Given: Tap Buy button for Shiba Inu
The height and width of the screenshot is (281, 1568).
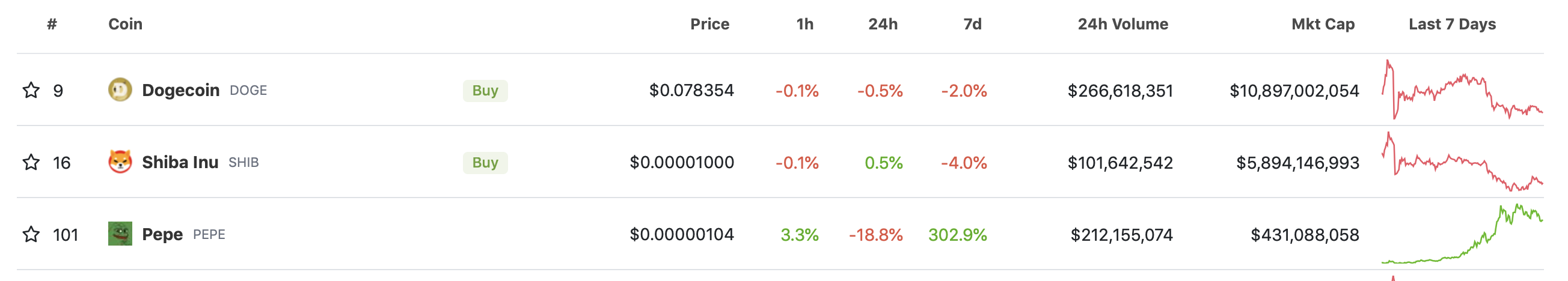Looking at the screenshot, I should 485,162.
